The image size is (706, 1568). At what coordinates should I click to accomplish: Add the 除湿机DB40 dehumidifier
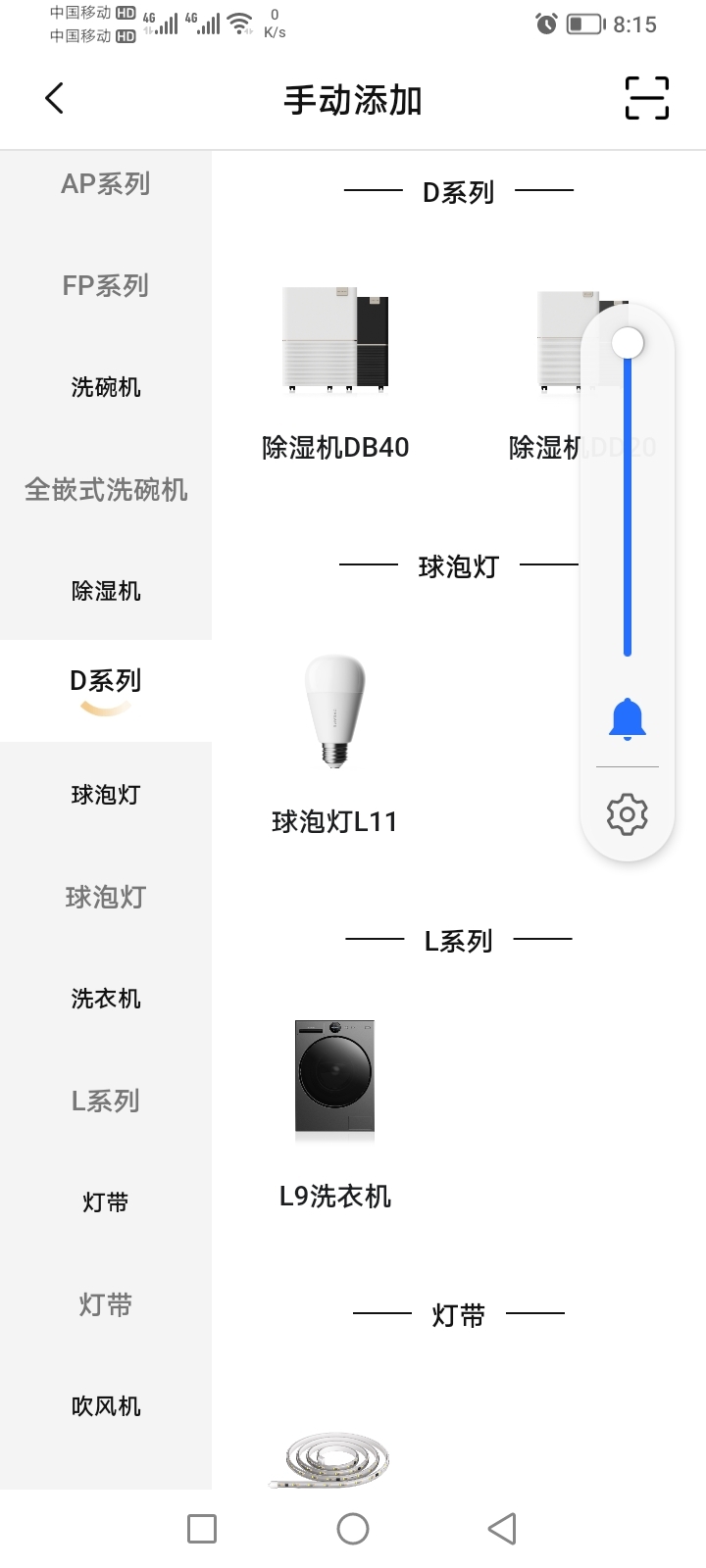[335, 372]
